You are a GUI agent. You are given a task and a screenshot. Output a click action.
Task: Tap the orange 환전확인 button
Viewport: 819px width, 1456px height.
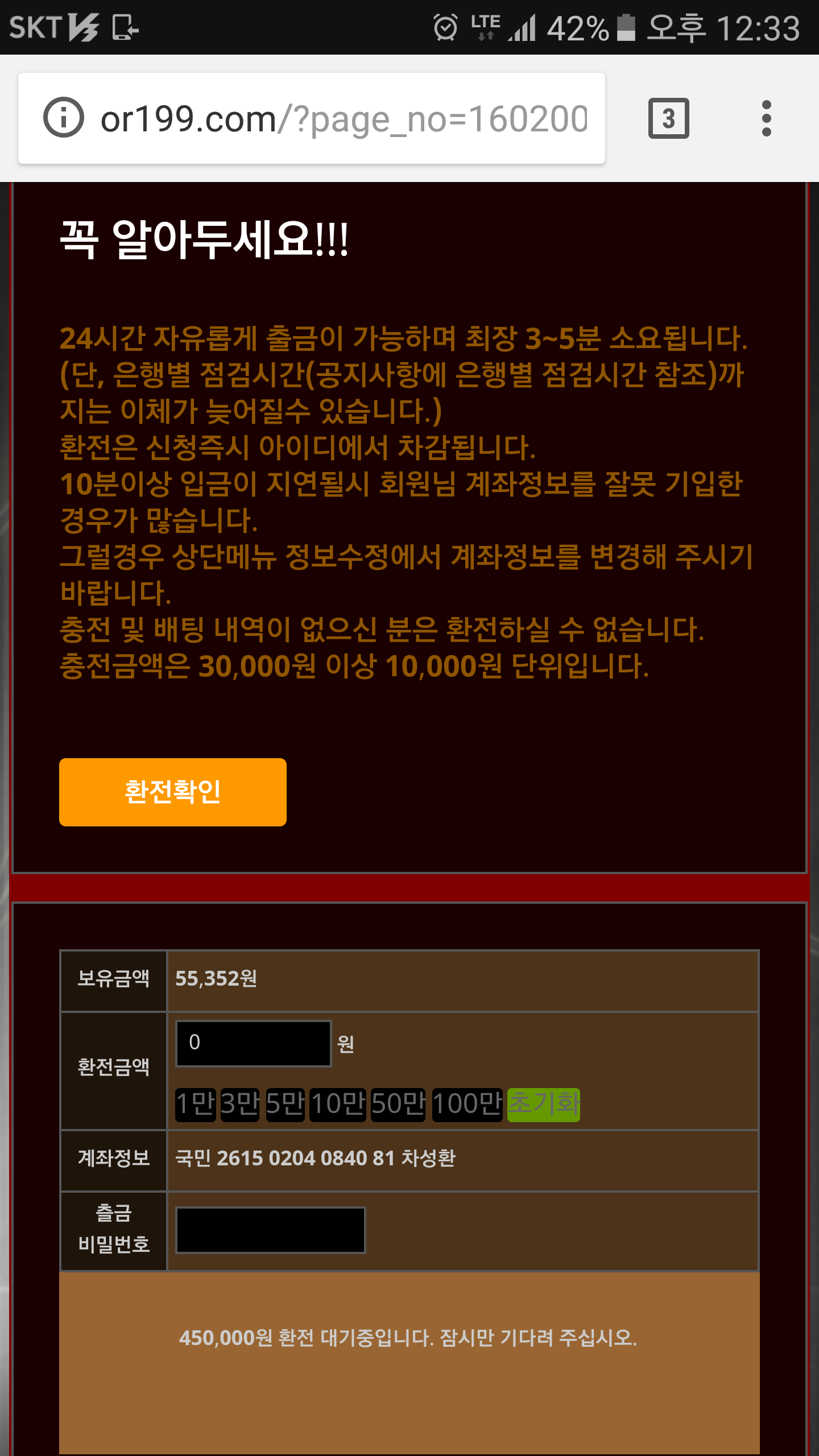pos(173,792)
